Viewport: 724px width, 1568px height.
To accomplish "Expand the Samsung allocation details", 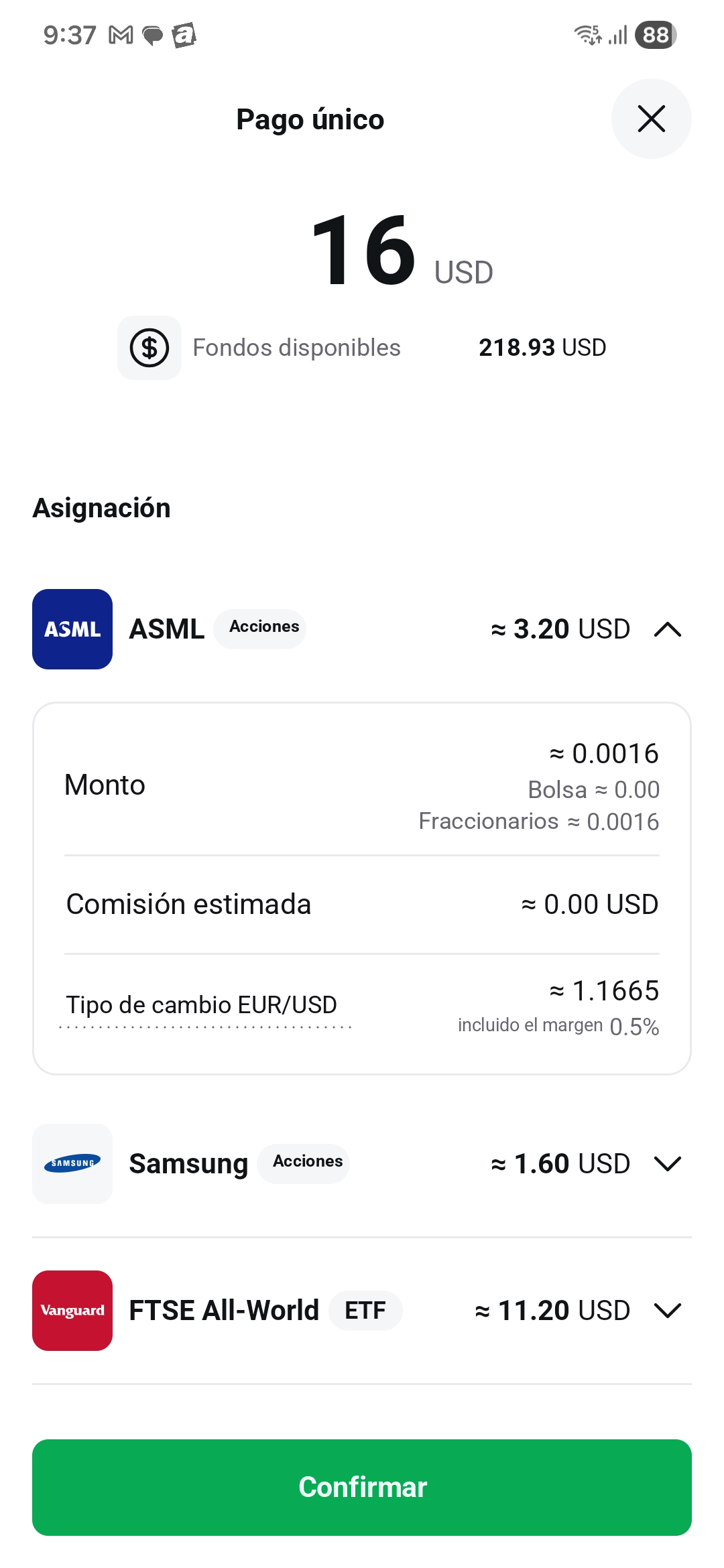I will tap(667, 1164).
